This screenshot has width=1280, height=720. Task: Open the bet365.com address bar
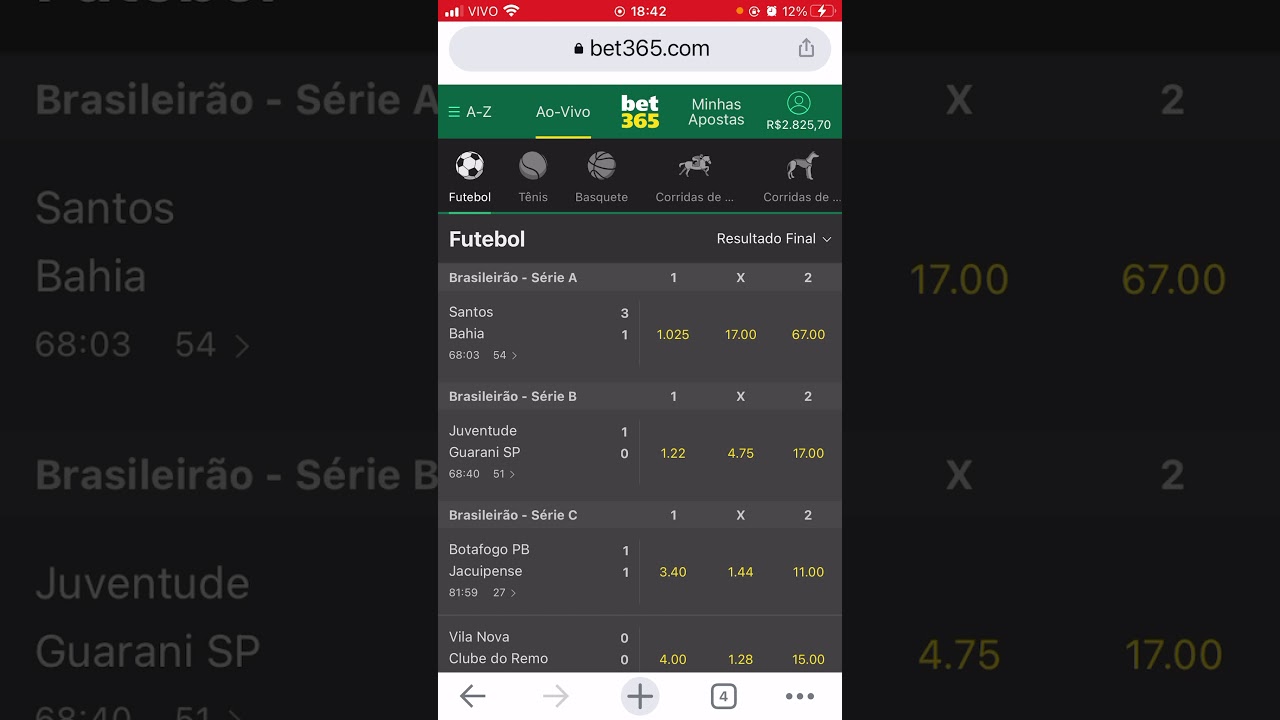coord(640,48)
